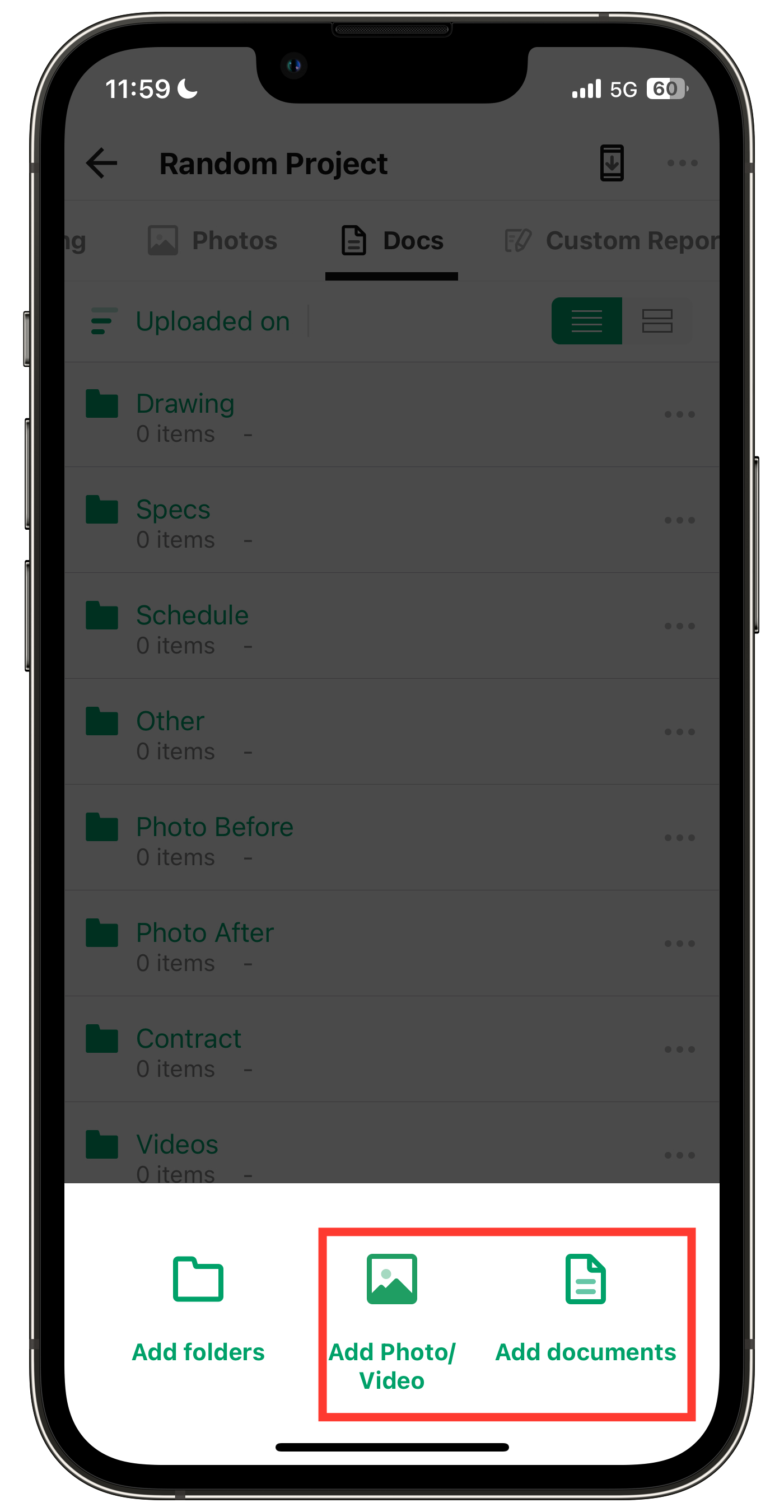This screenshot has width=784, height=1512.
Task: Open more options for Videos folder
Action: 679,1155
